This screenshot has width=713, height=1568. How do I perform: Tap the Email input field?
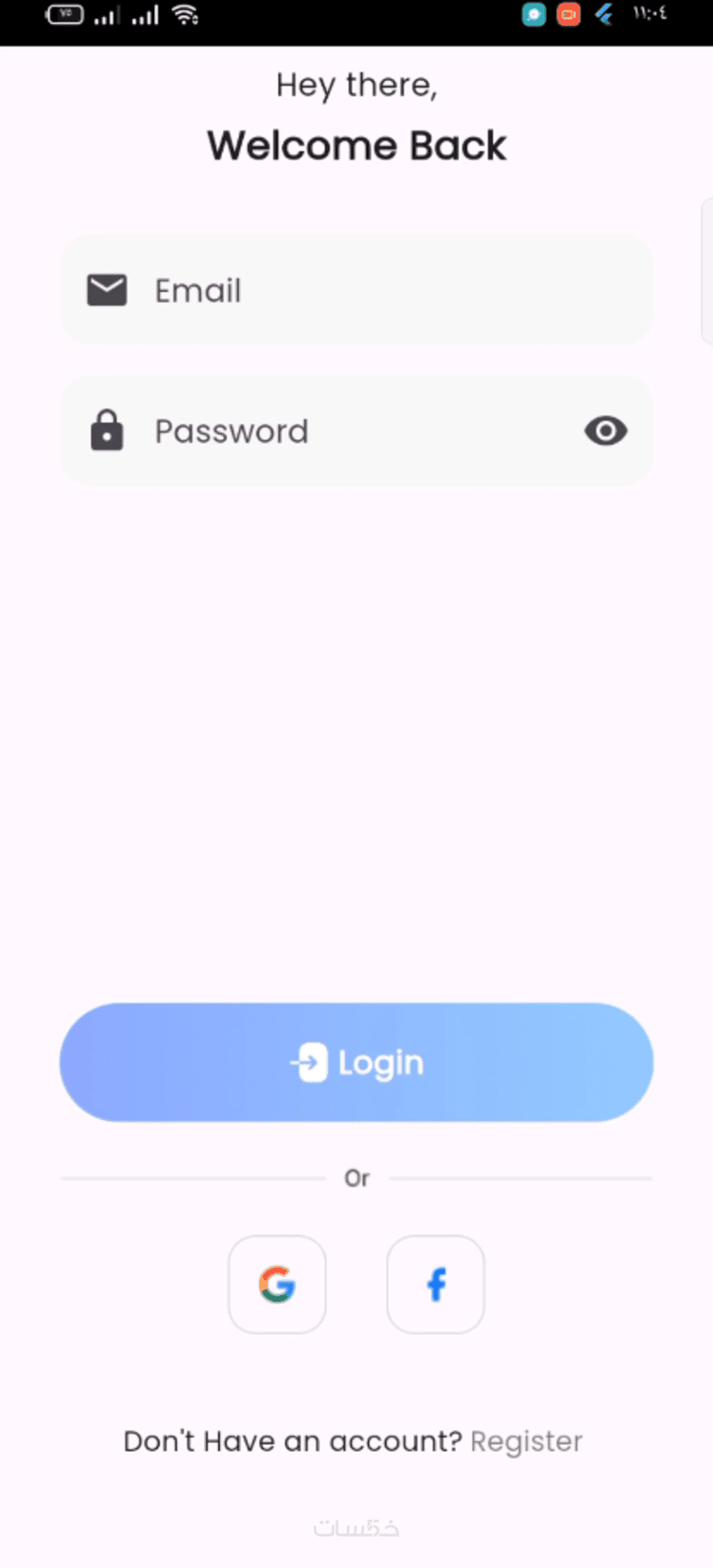[x=356, y=290]
